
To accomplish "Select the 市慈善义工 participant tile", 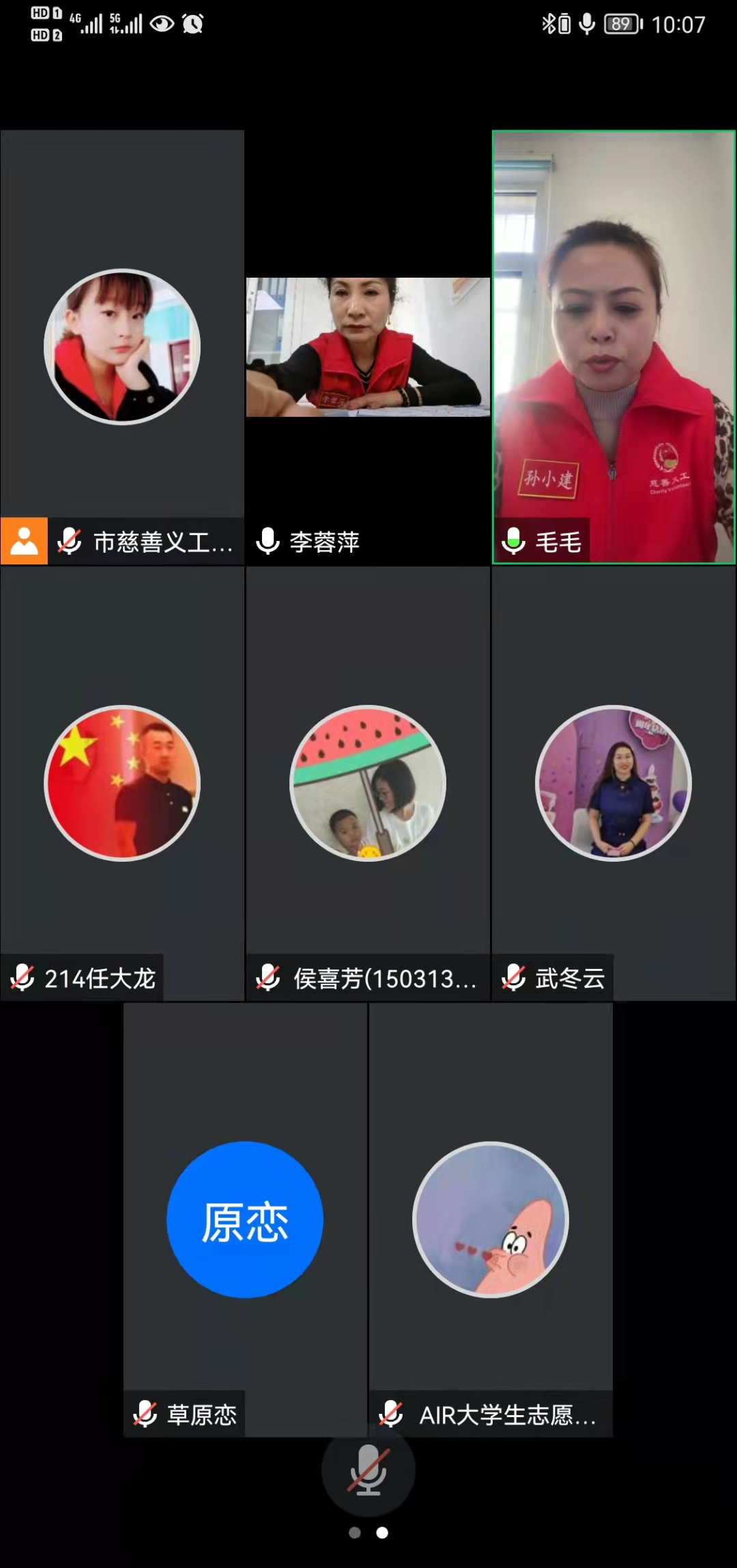I will point(122,347).
